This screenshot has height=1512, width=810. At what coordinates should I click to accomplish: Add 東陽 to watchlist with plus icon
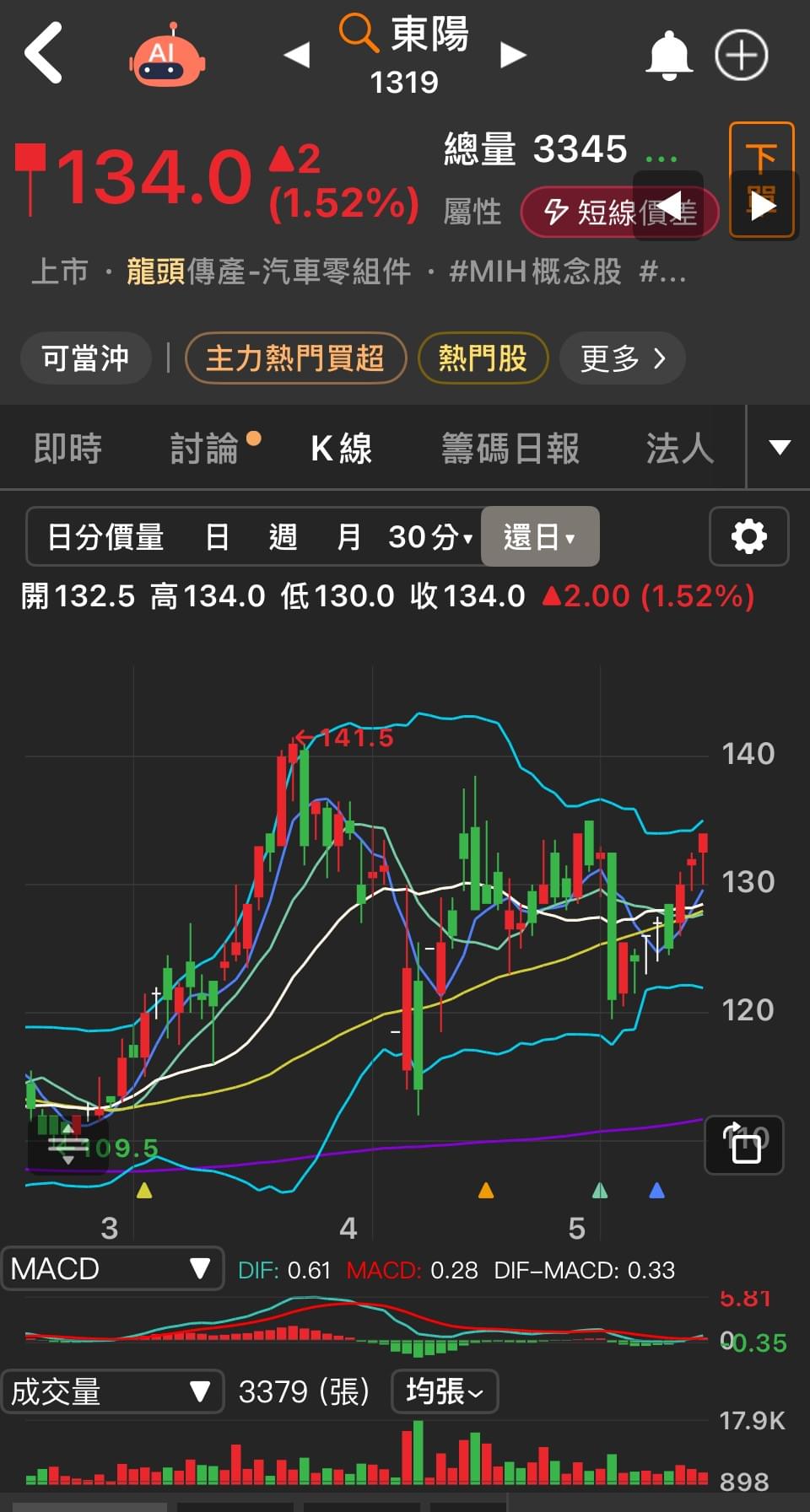pyautogui.click(x=742, y=56)
